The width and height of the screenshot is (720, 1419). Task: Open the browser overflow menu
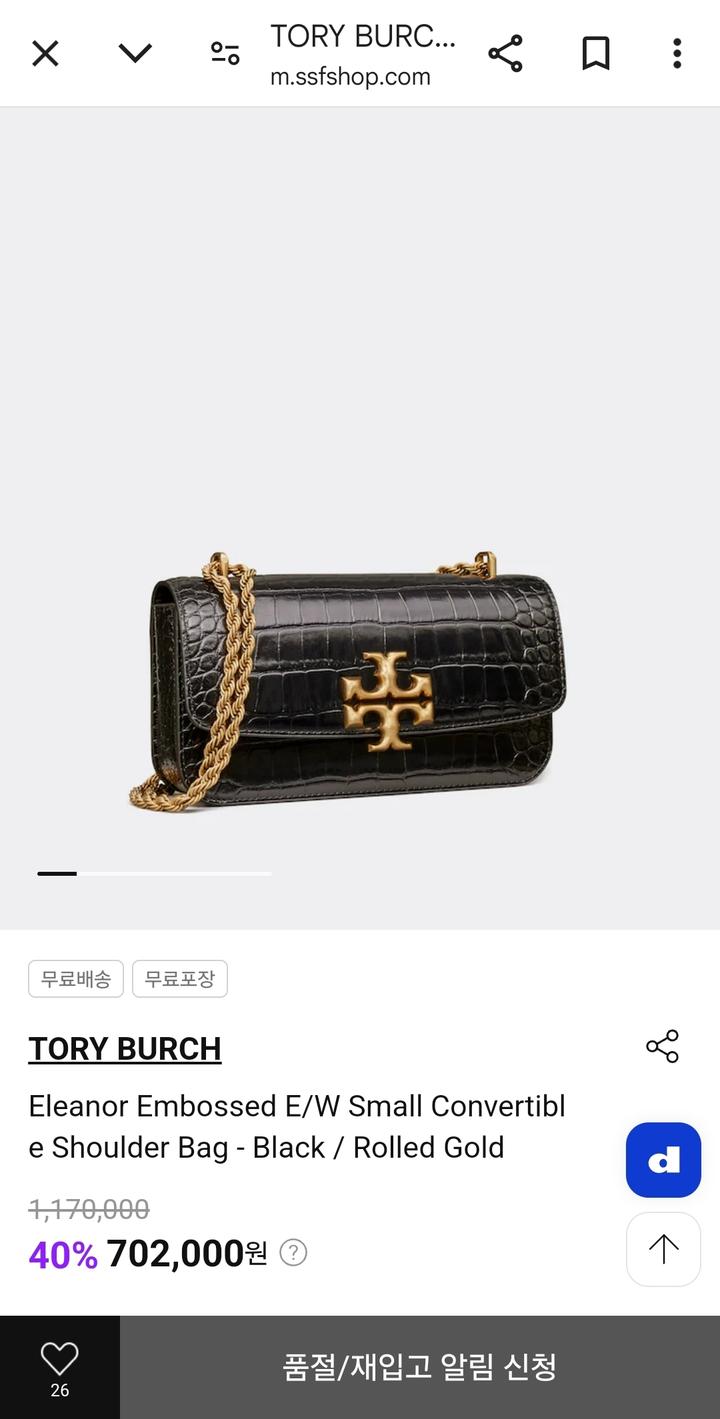tap(677, 53)
